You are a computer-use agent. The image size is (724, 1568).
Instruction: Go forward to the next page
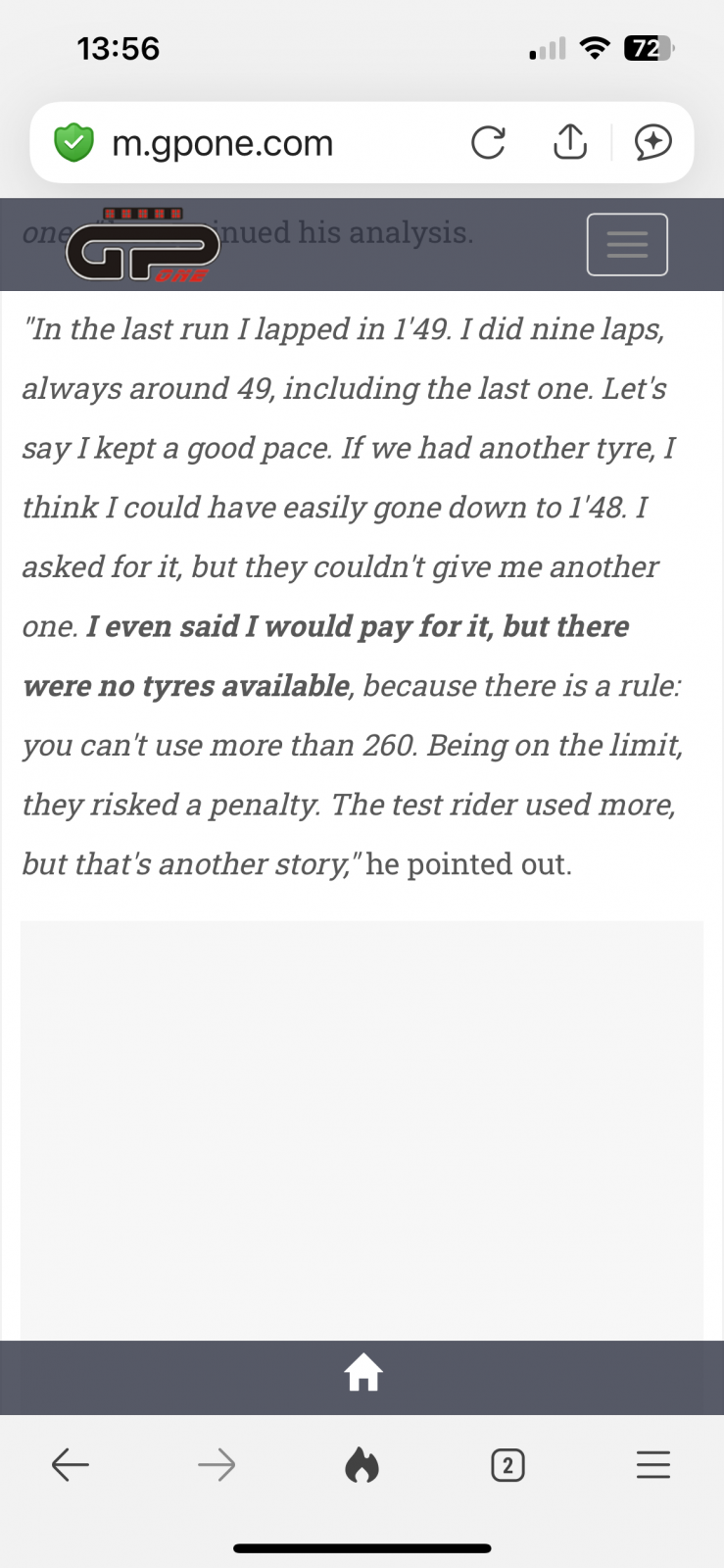[x=217, y=1465]
